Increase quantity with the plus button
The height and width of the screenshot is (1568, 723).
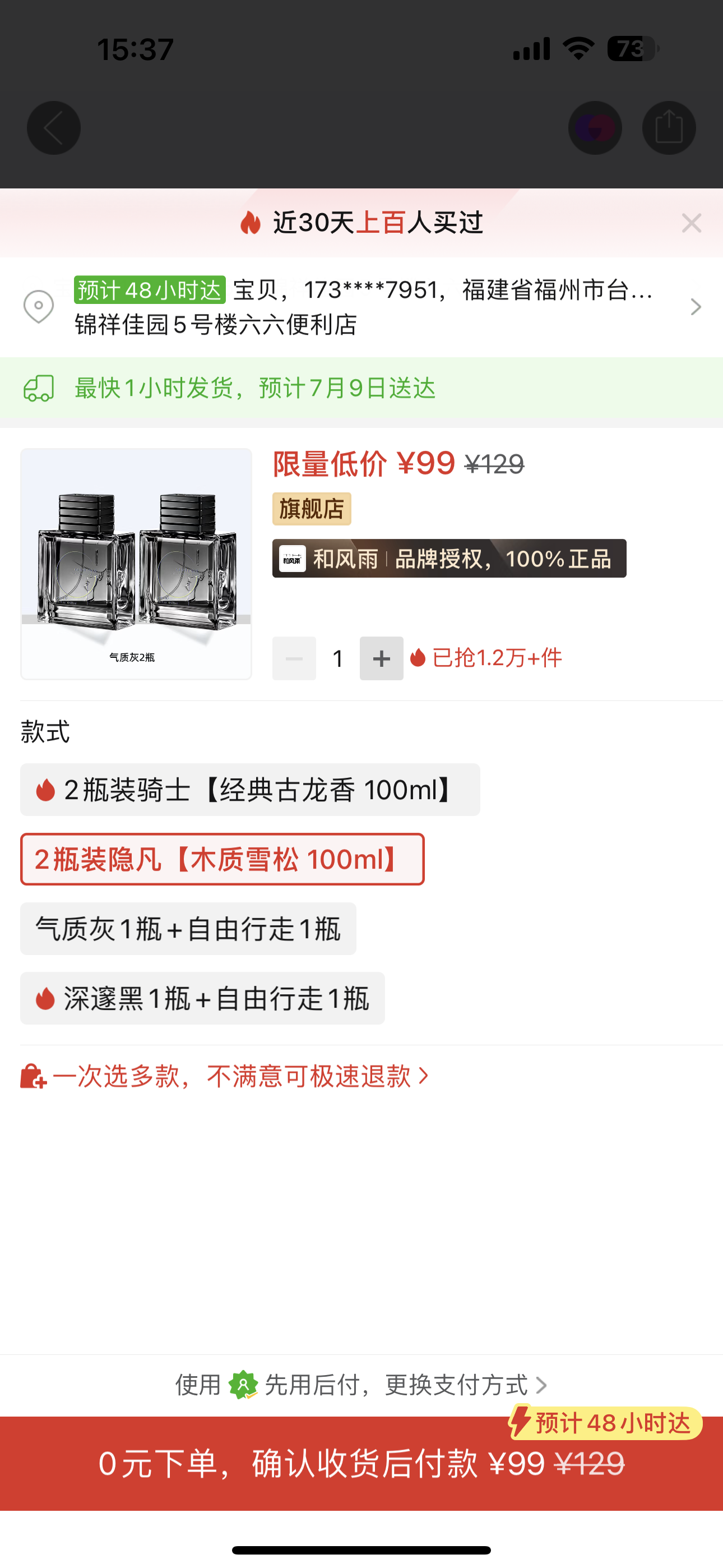(381, 658)
